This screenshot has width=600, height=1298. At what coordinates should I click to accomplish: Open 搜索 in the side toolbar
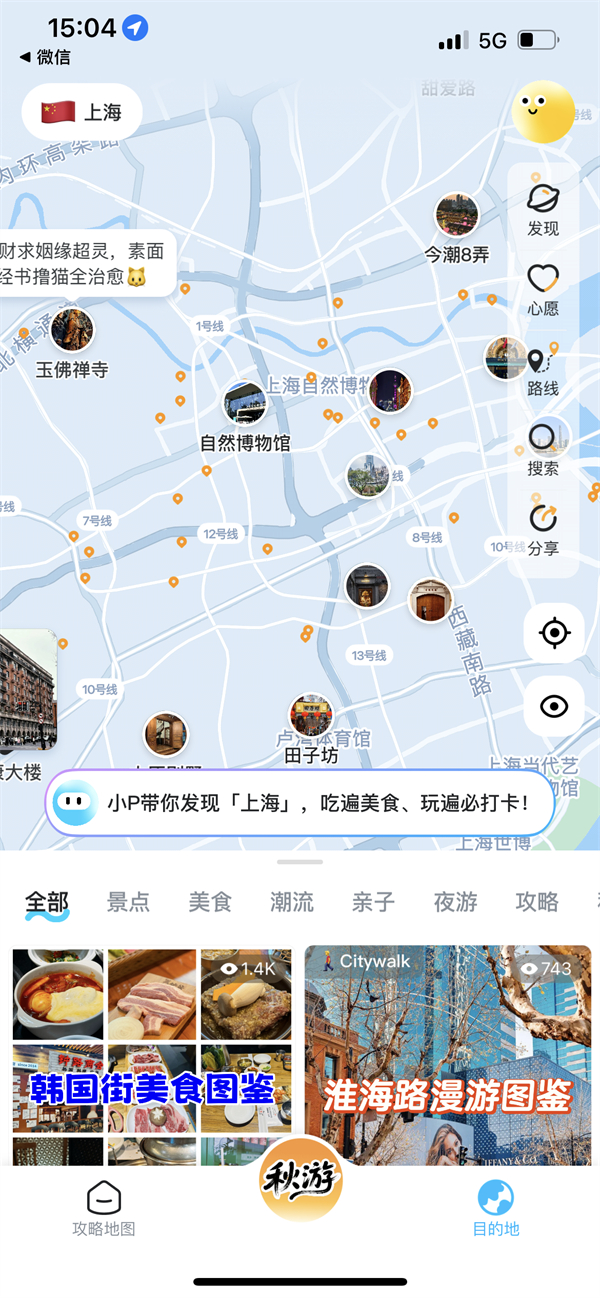[543, 448]
